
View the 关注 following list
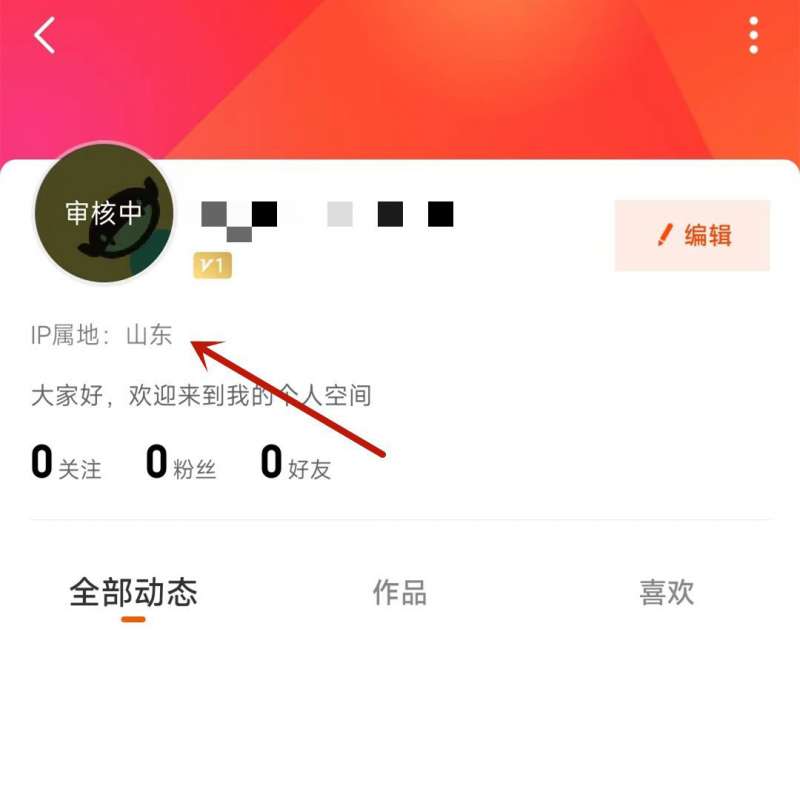click(x=66, y=464)
